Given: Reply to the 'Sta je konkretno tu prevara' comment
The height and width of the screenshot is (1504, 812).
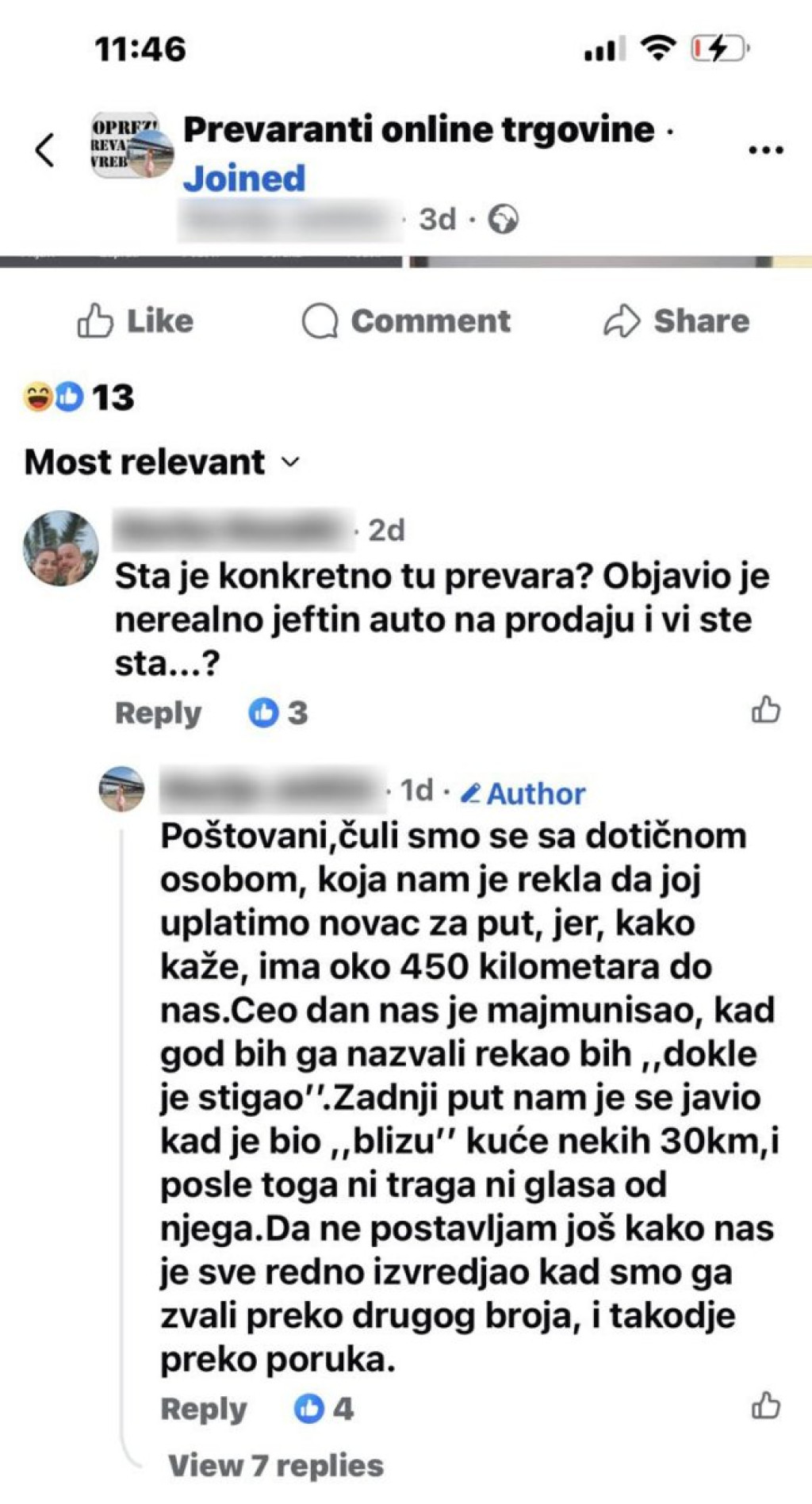Looking at the screenshot, I should 158,713.
